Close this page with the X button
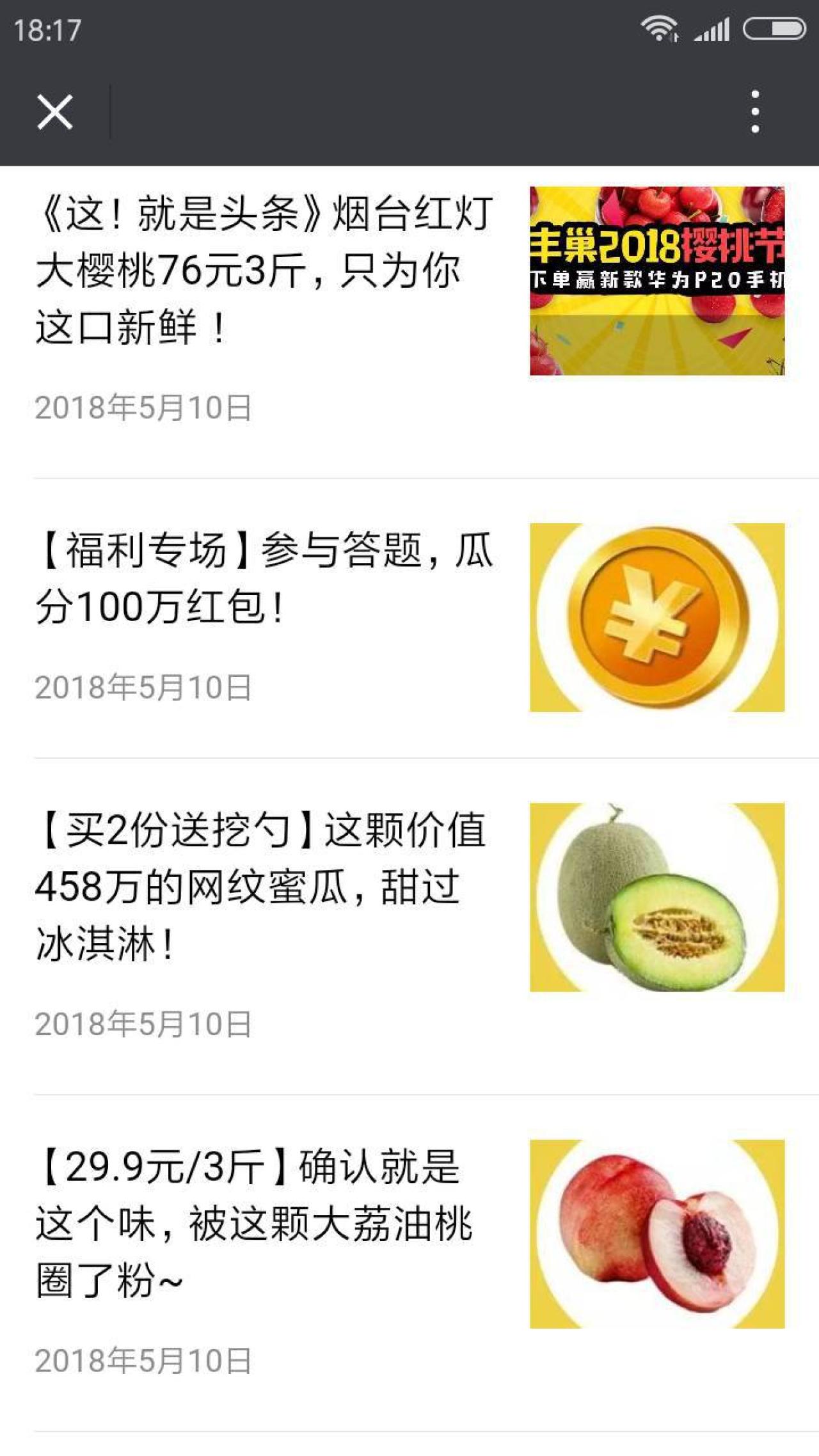The height and width of the screenshot is (1456, 819). pyautogui.click(x=55, y=112)
